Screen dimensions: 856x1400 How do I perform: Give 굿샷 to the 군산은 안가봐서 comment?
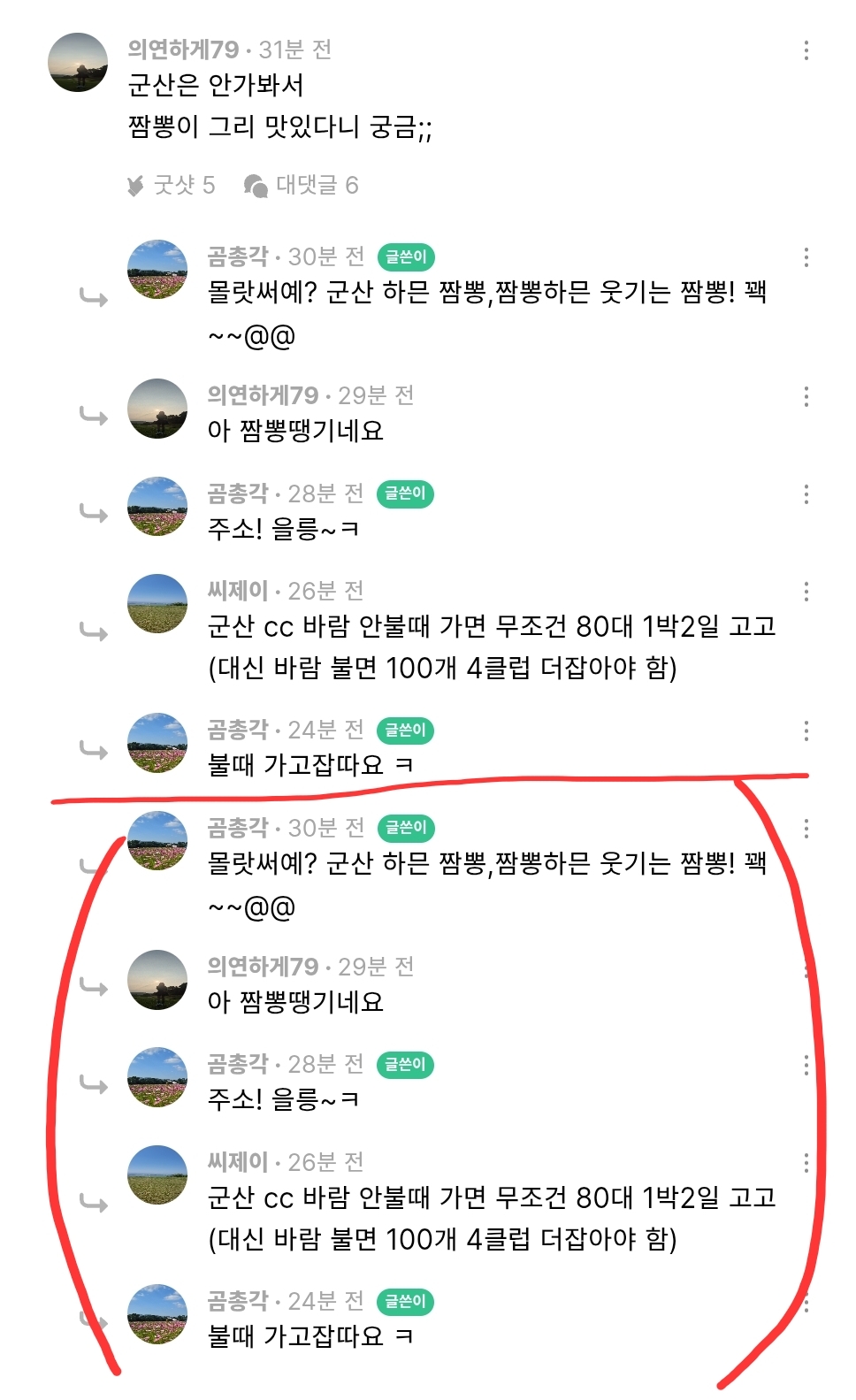172,185
